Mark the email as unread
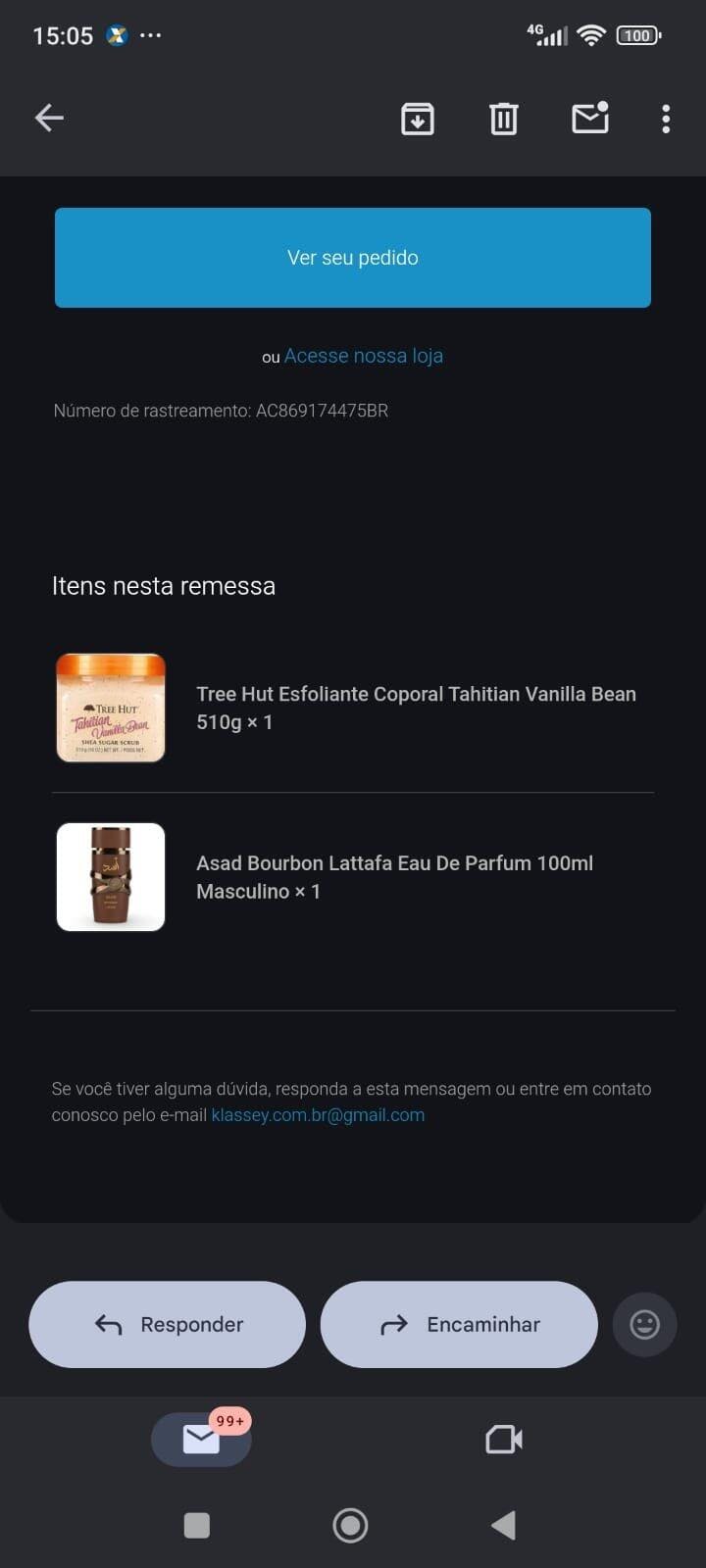 click(590, 119)
